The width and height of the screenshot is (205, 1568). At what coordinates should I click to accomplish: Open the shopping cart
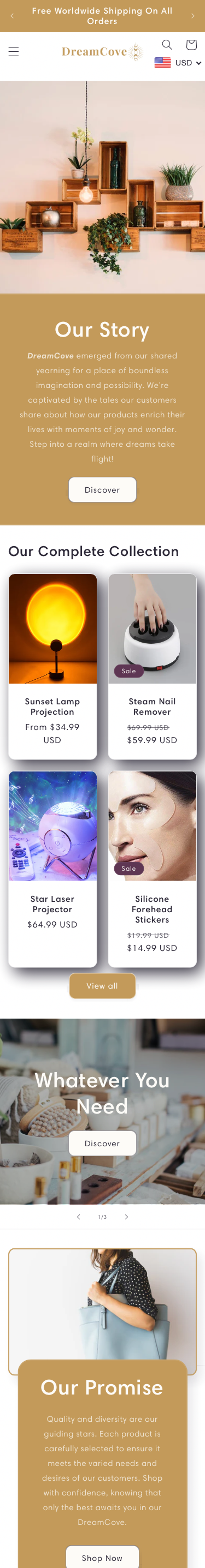[191, 44]
